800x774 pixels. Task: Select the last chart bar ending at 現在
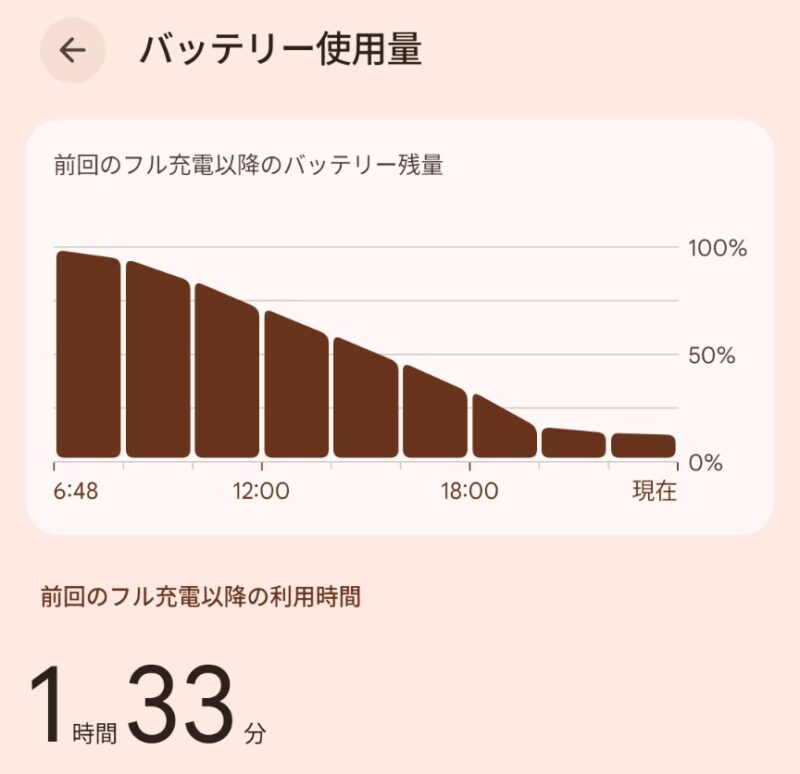click(643, 445)
